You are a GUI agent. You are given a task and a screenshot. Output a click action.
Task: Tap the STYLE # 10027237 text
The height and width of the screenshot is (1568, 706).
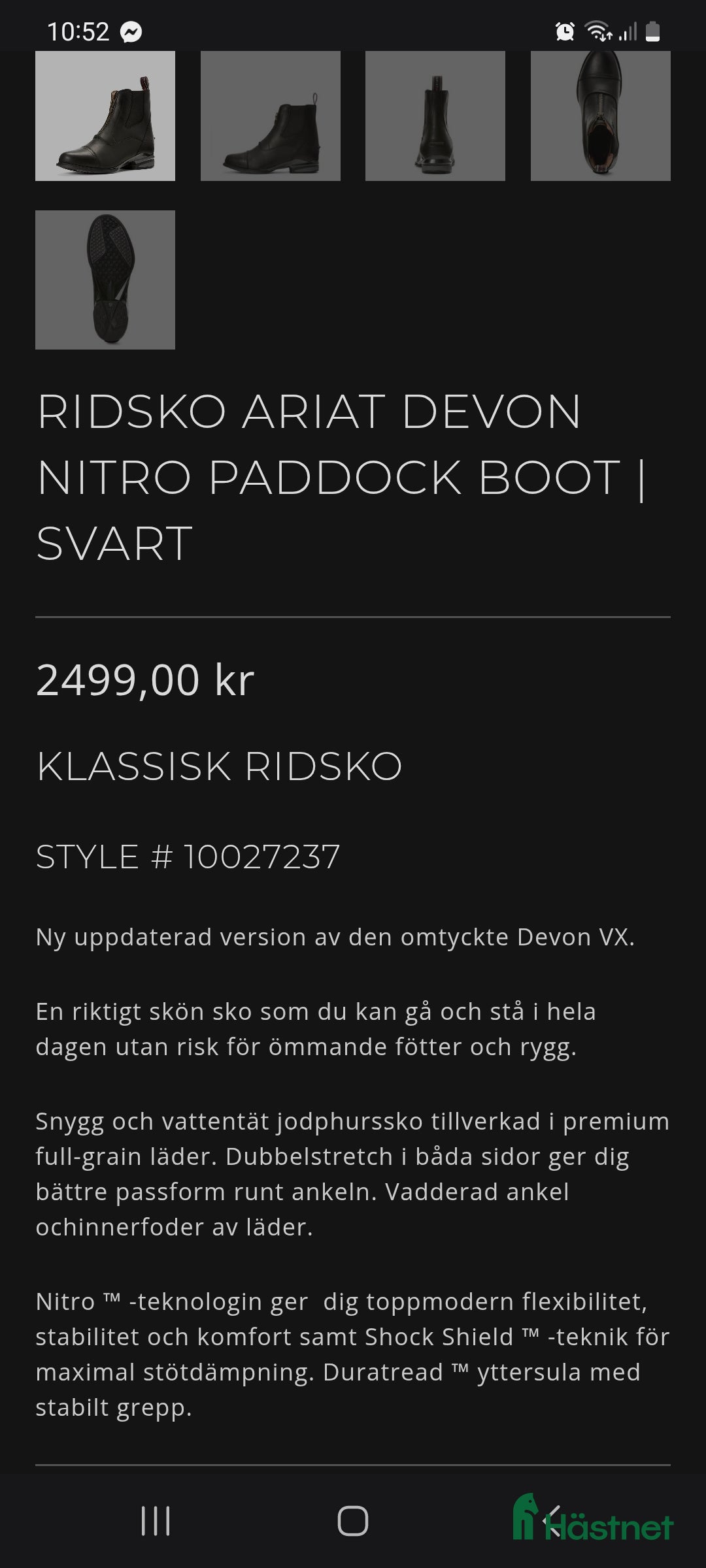(188, 856)
